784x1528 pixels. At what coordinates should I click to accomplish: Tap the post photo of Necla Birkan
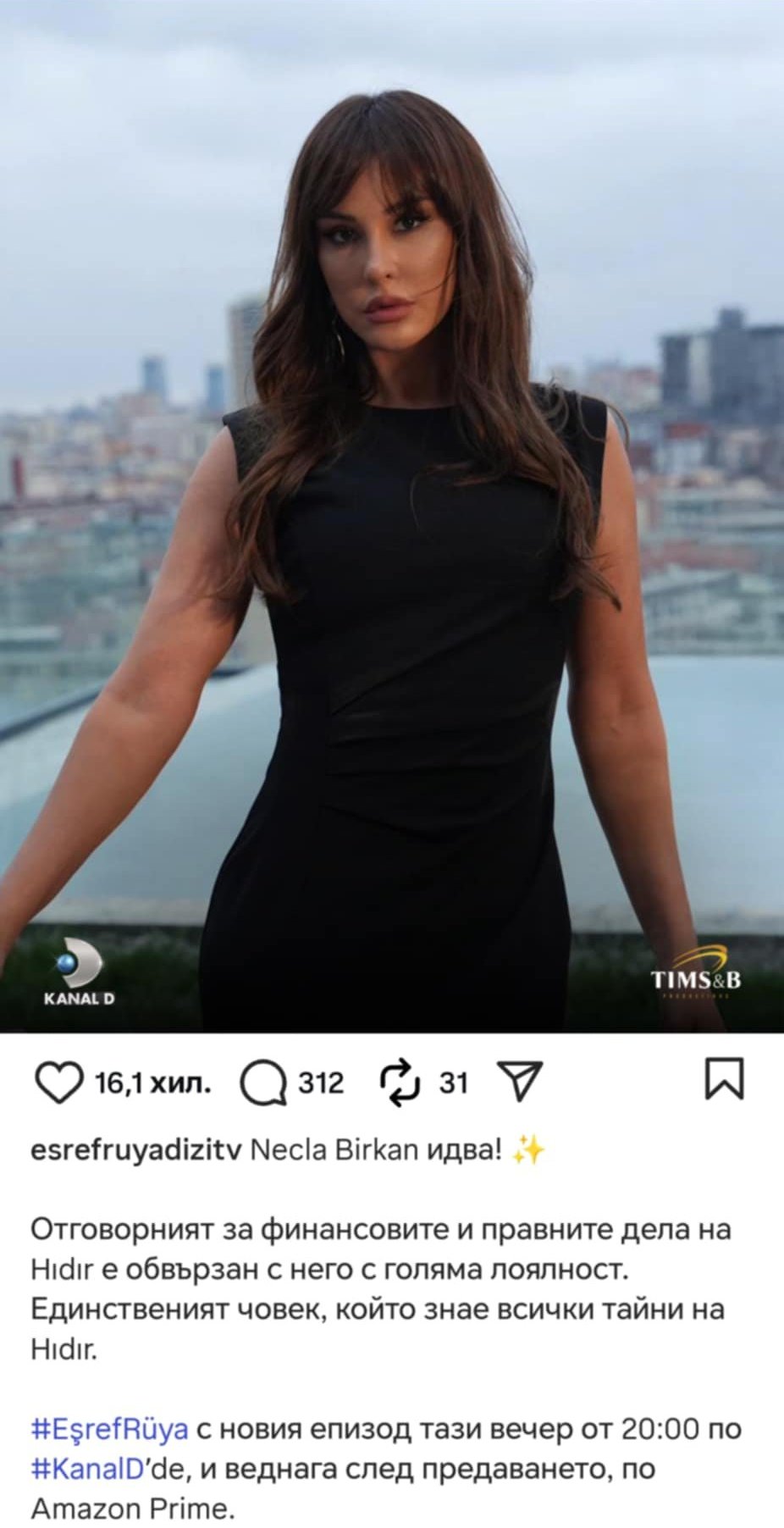392,516
